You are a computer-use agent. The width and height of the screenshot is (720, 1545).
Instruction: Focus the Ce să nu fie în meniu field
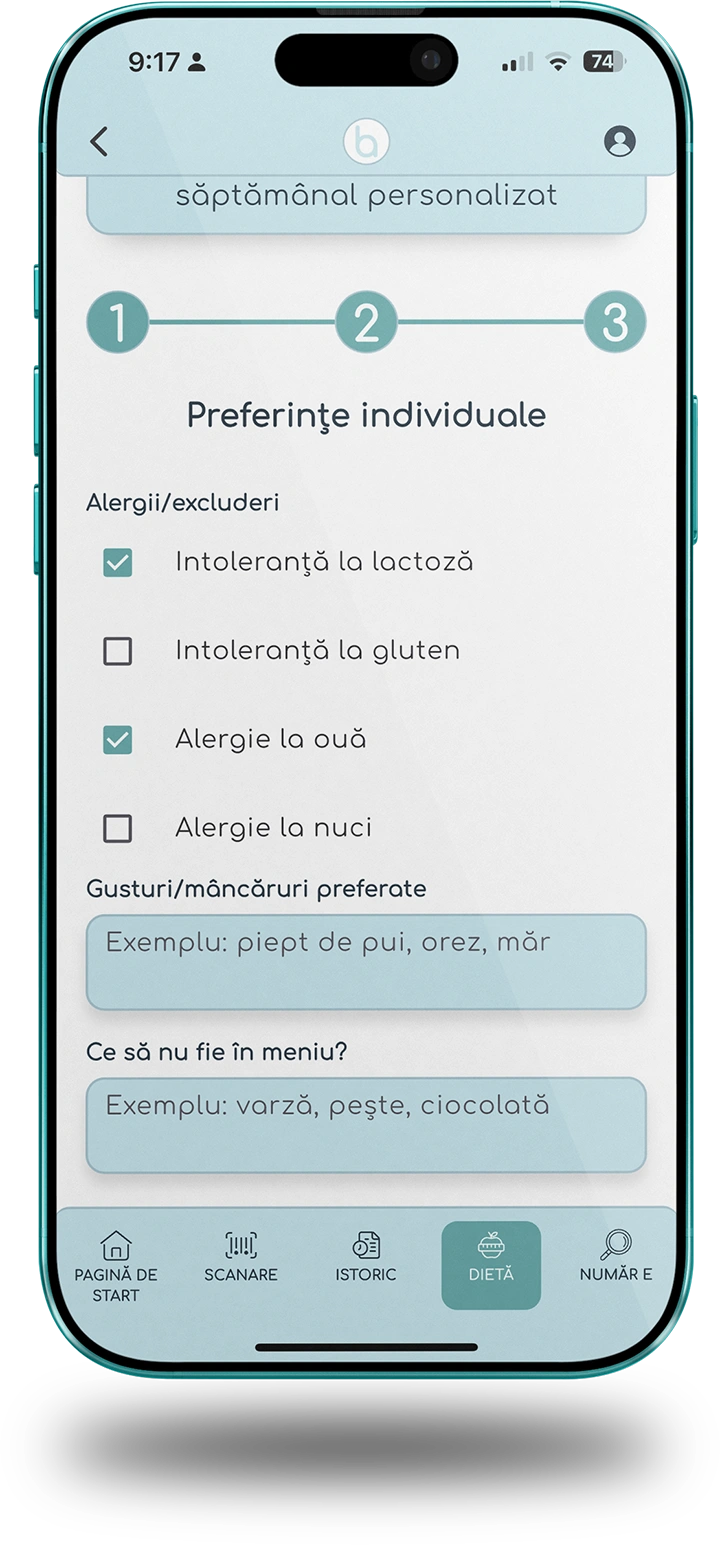pos(366,1124)
